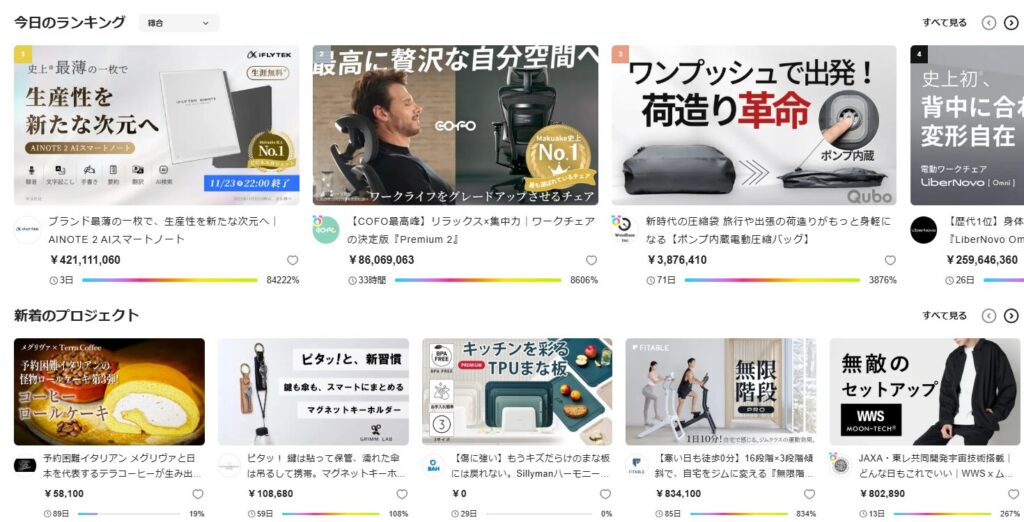The width and height of the screenshot is (1024, 522).
Task: Like the COFO Premium 2 chair project
Action: pyautogui.click(x=591, y=260)
